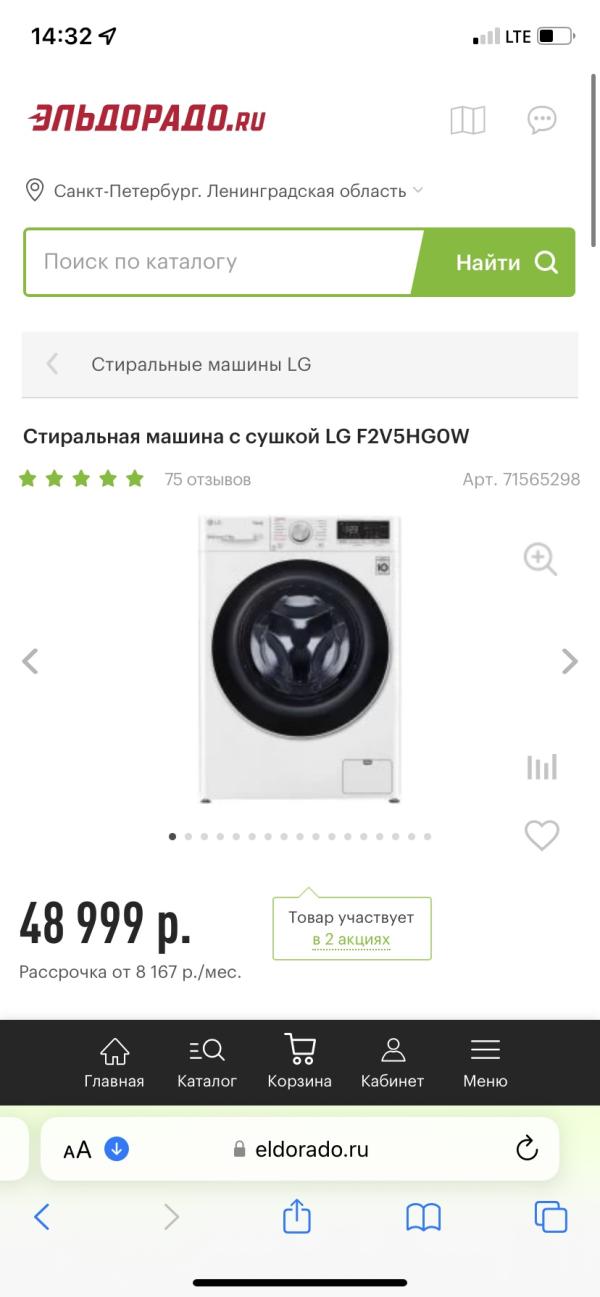
Task: Open the Каталог tab
Action: (207, 1062)
